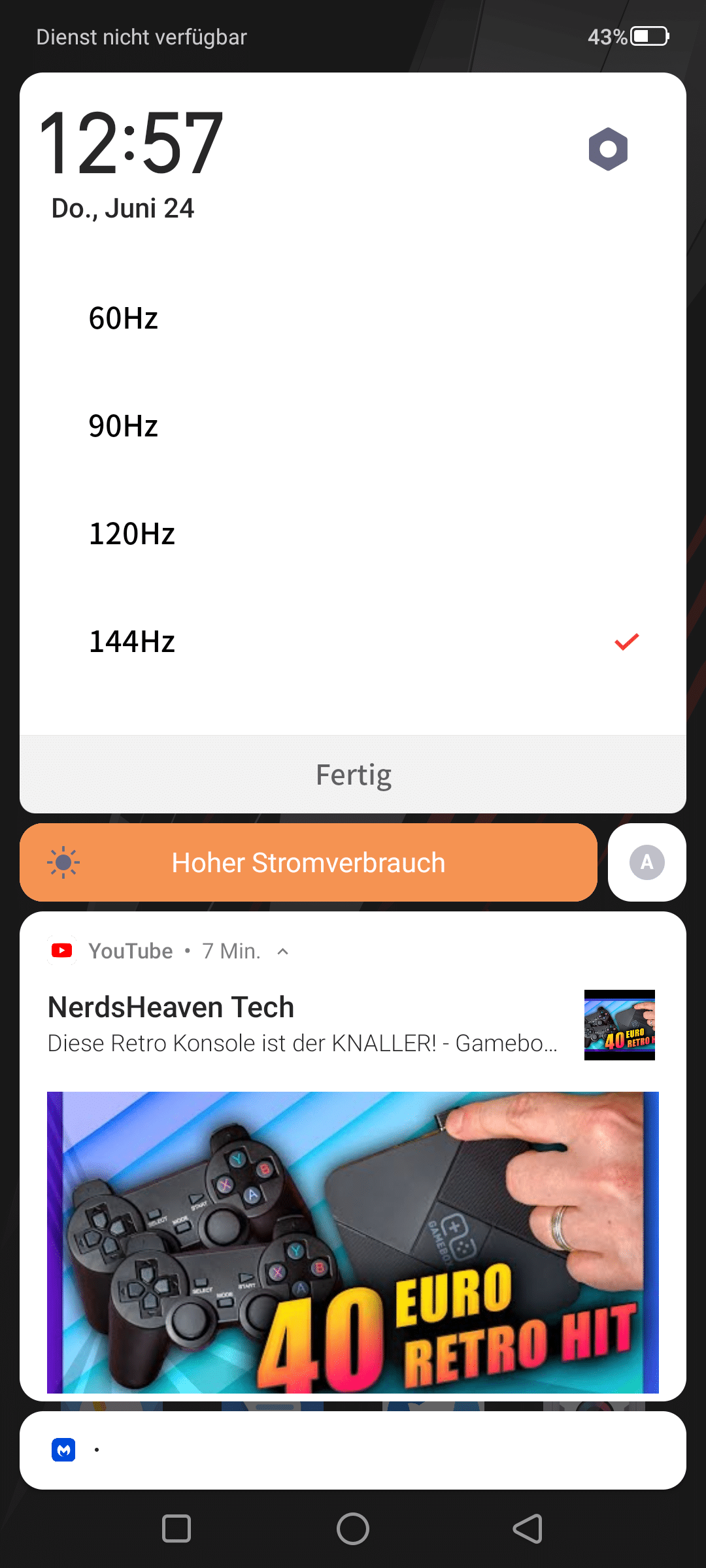This screenshot has height=1568, width=706.
Task: Switch refresh rate to 120Hz
Action: tap(353, 534)
